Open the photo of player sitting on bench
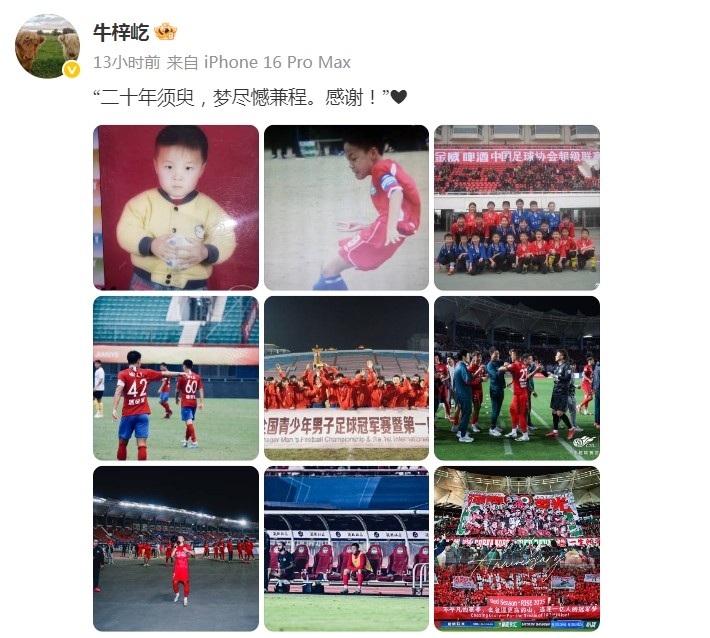 pos(346,548)
